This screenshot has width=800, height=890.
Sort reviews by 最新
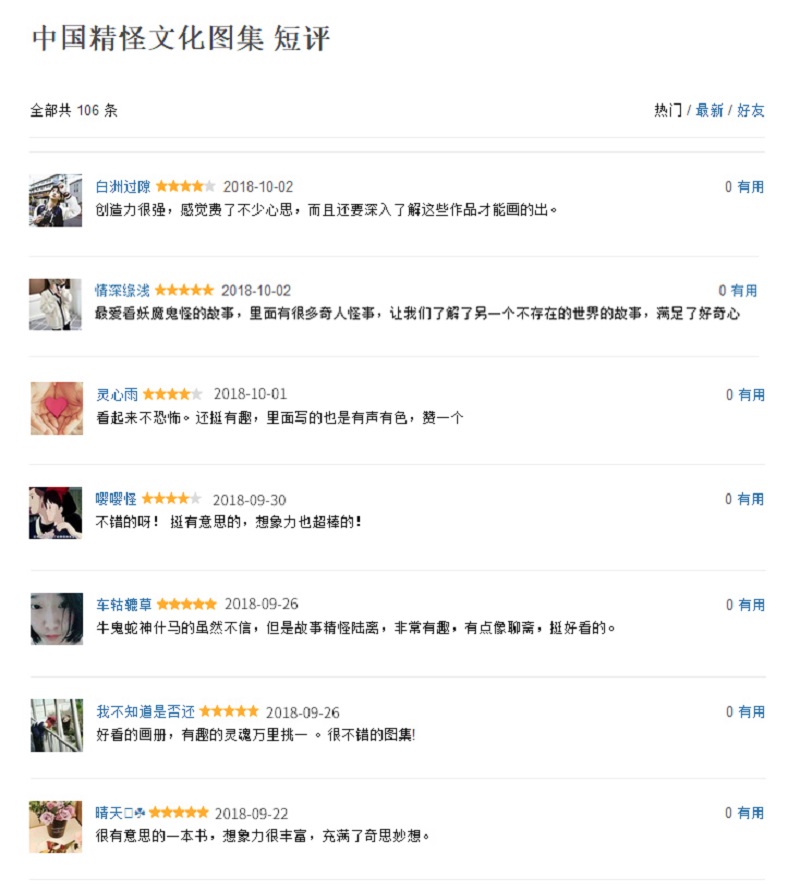pyautogui.click(x=709, y=110)
